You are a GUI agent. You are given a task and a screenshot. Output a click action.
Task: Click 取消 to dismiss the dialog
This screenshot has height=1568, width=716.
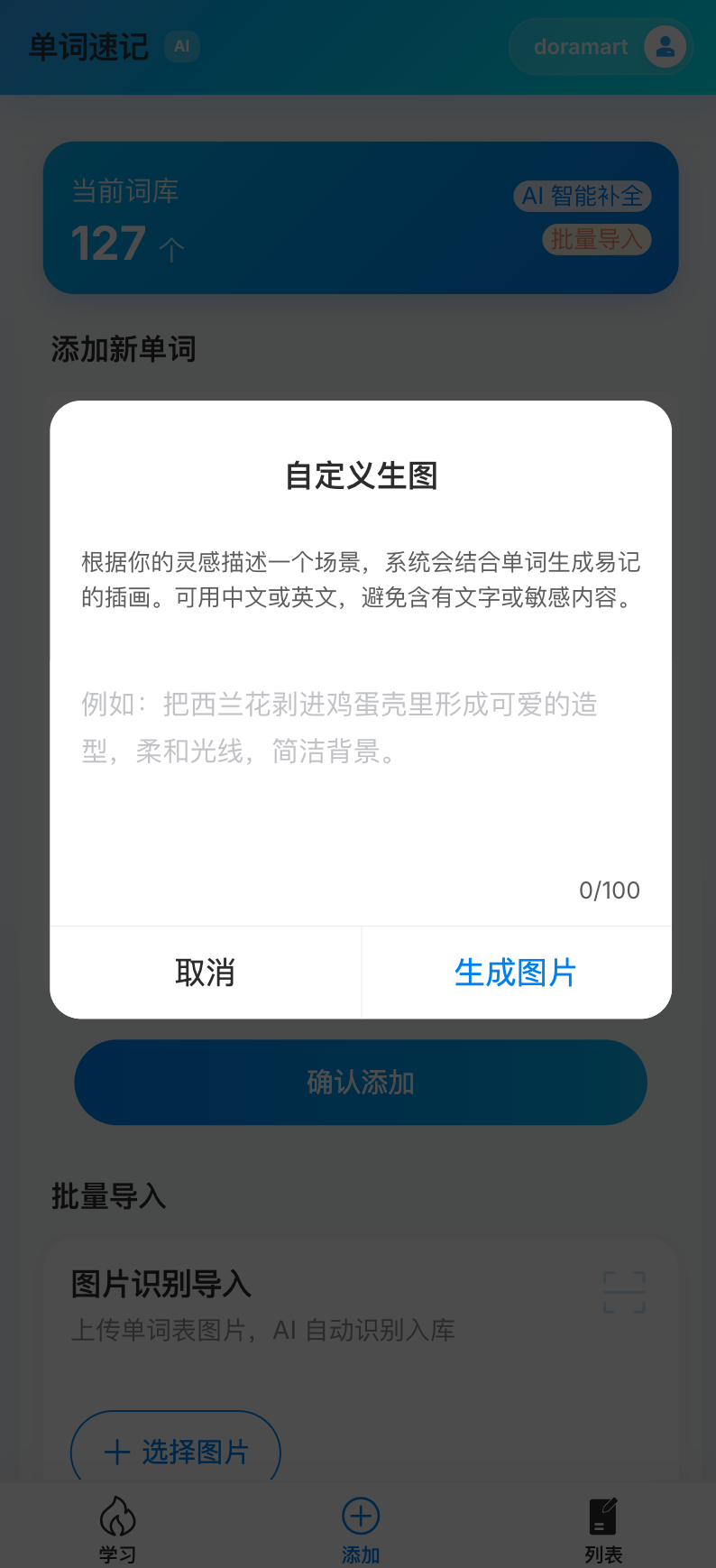click(x=205, y=973)
